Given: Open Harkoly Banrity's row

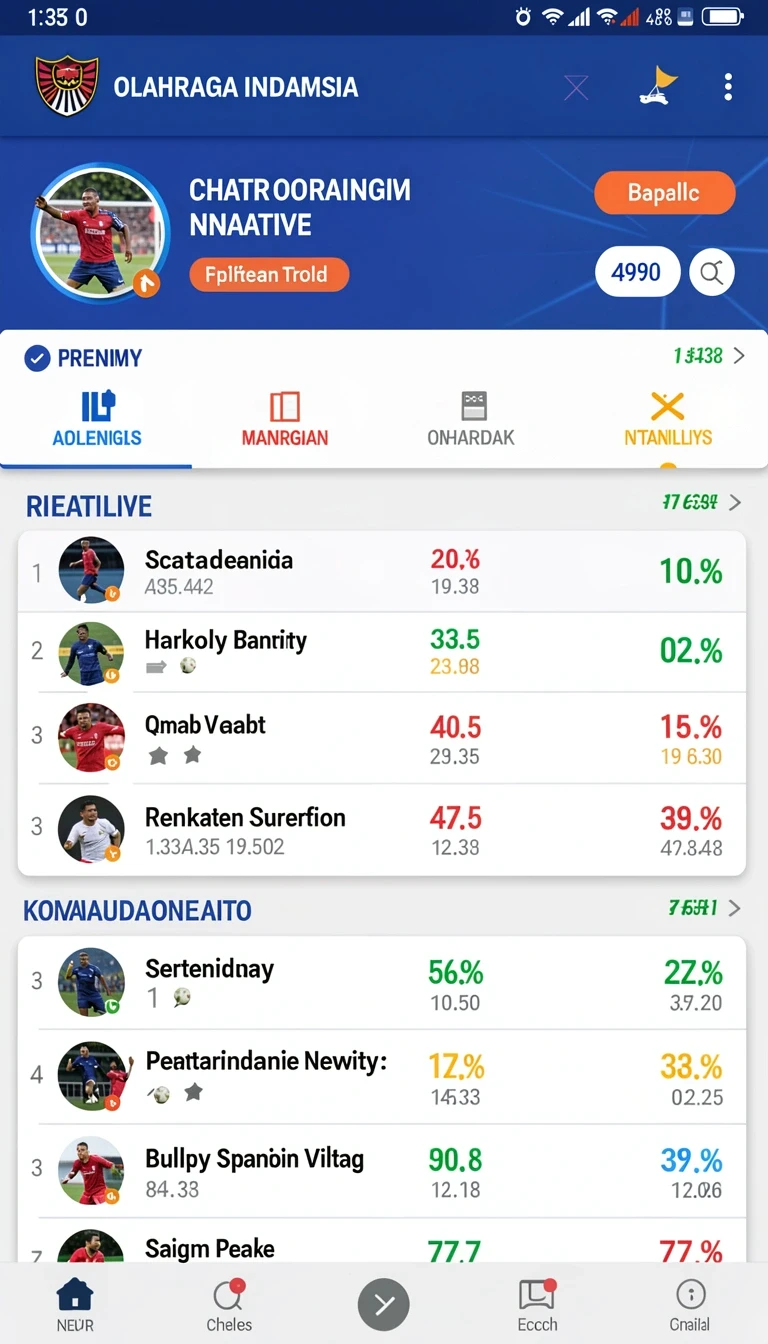Looking at the screenshot, I should tap(382, 652).
